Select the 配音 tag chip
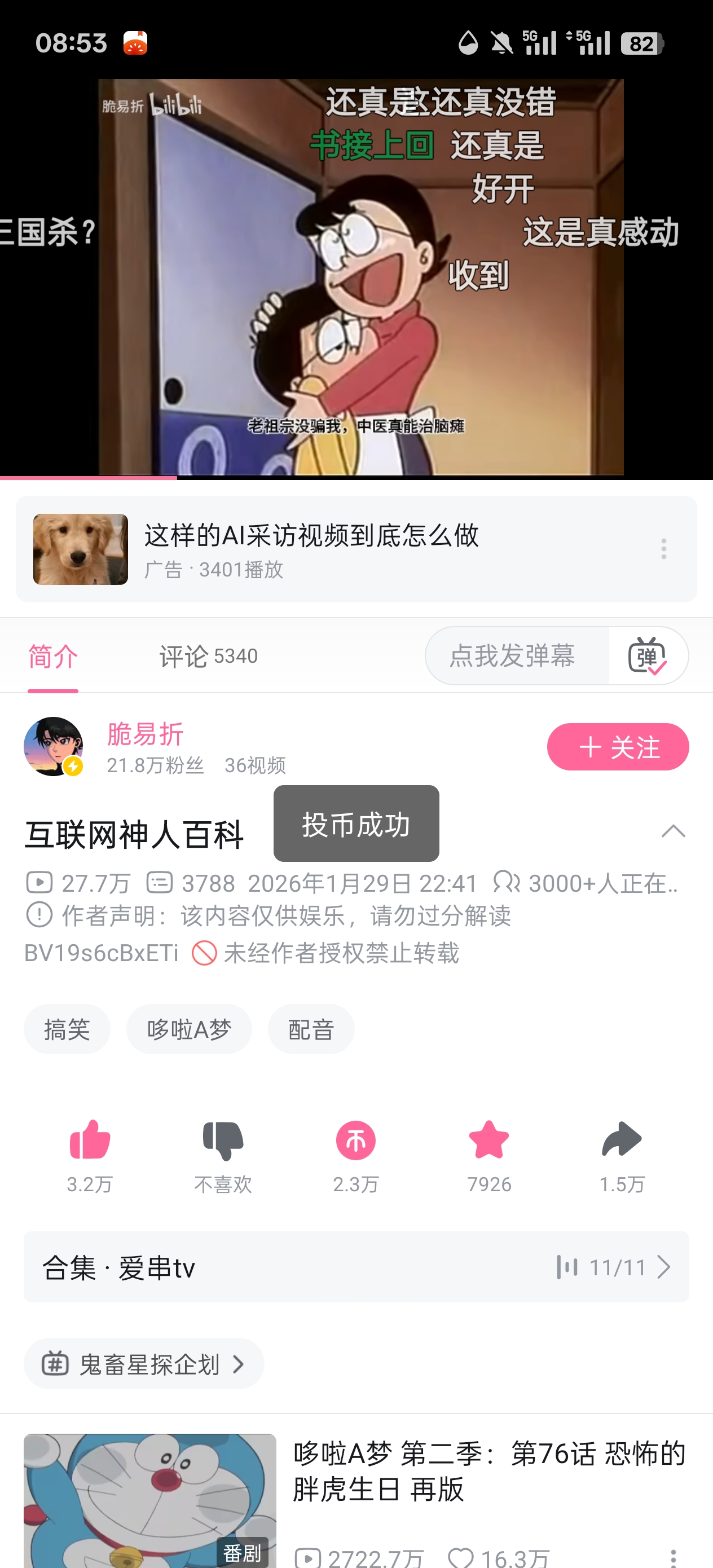This screenshot has width=713, height=1568. click(311, 1029)
